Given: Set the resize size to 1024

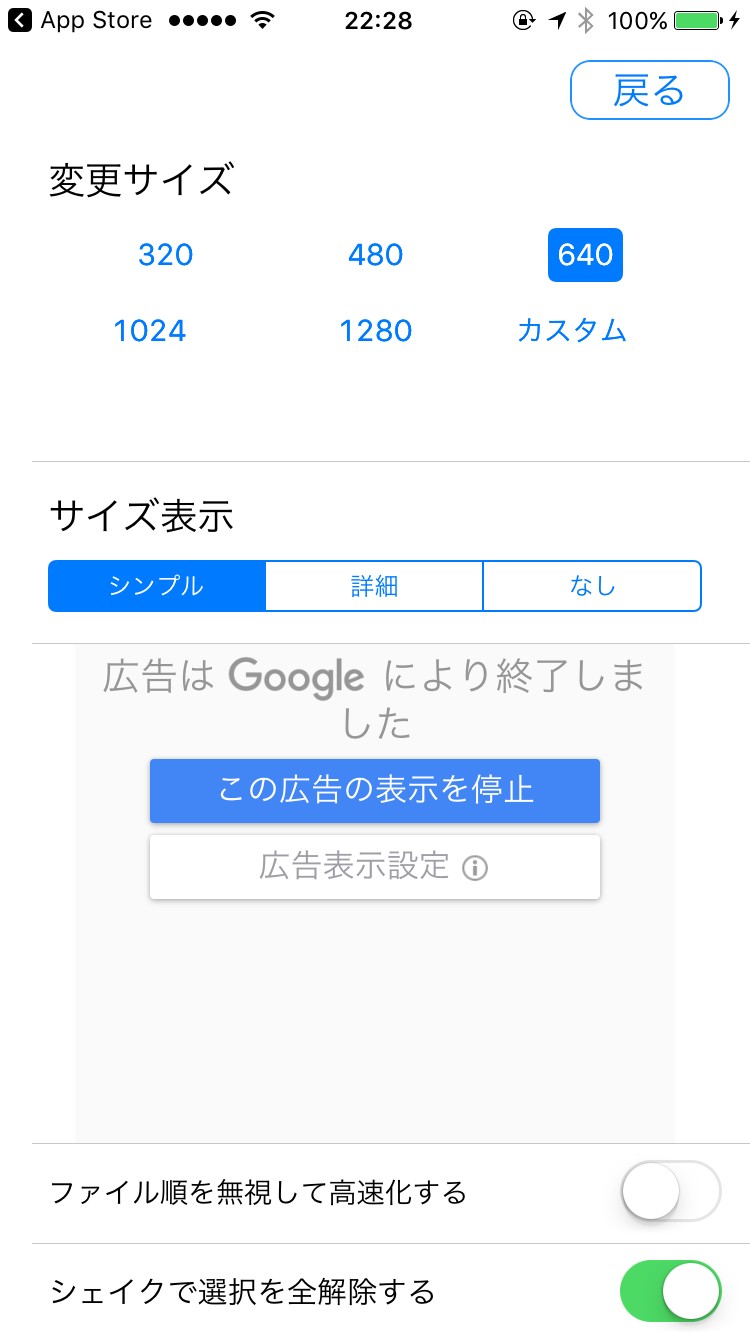Looking at the screenshot, I should (x=150, y=331).
